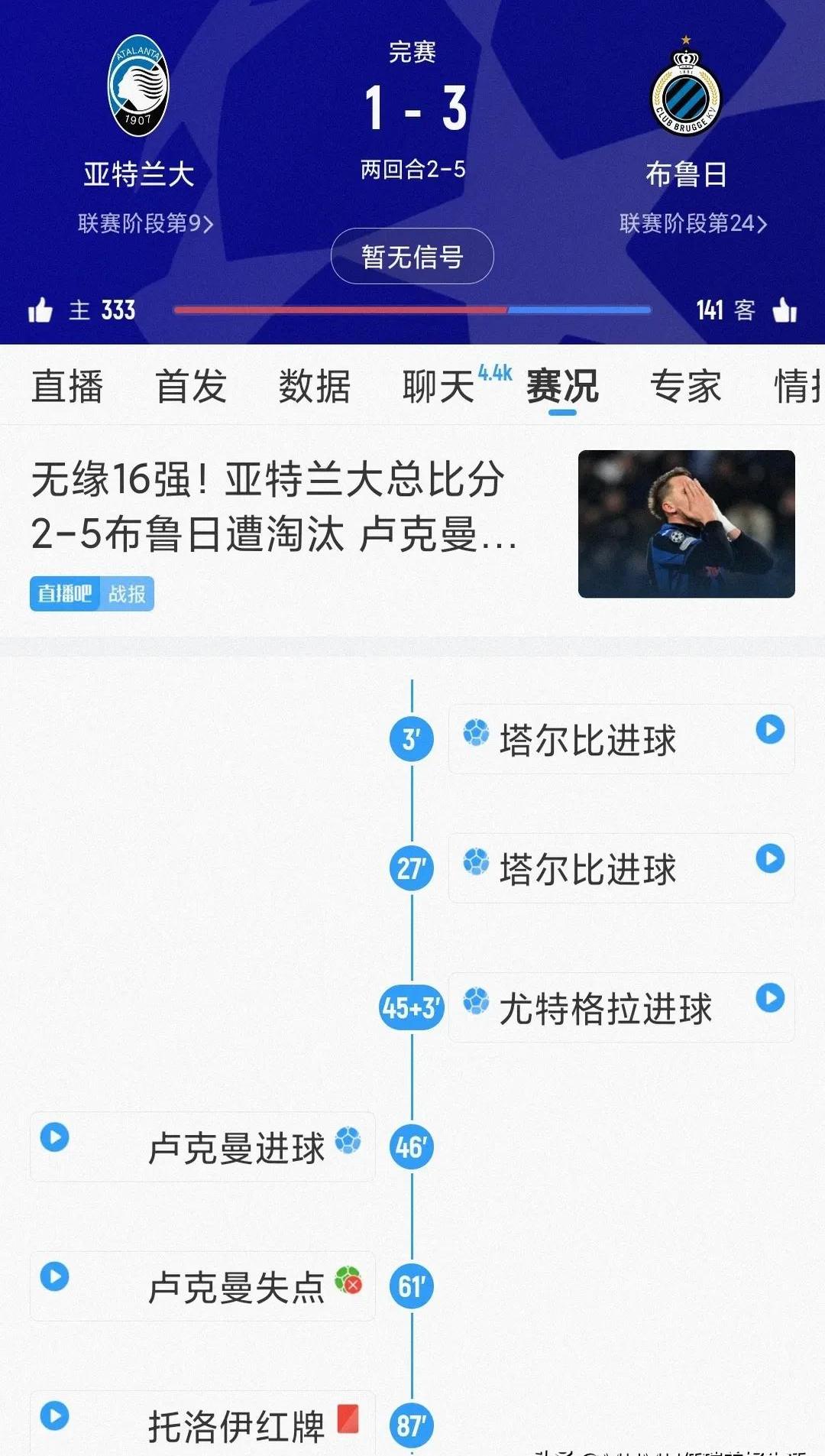Tap the 暂无信号 button
The width and height of the screenshot is (825, 1456).
click(412, 256)
